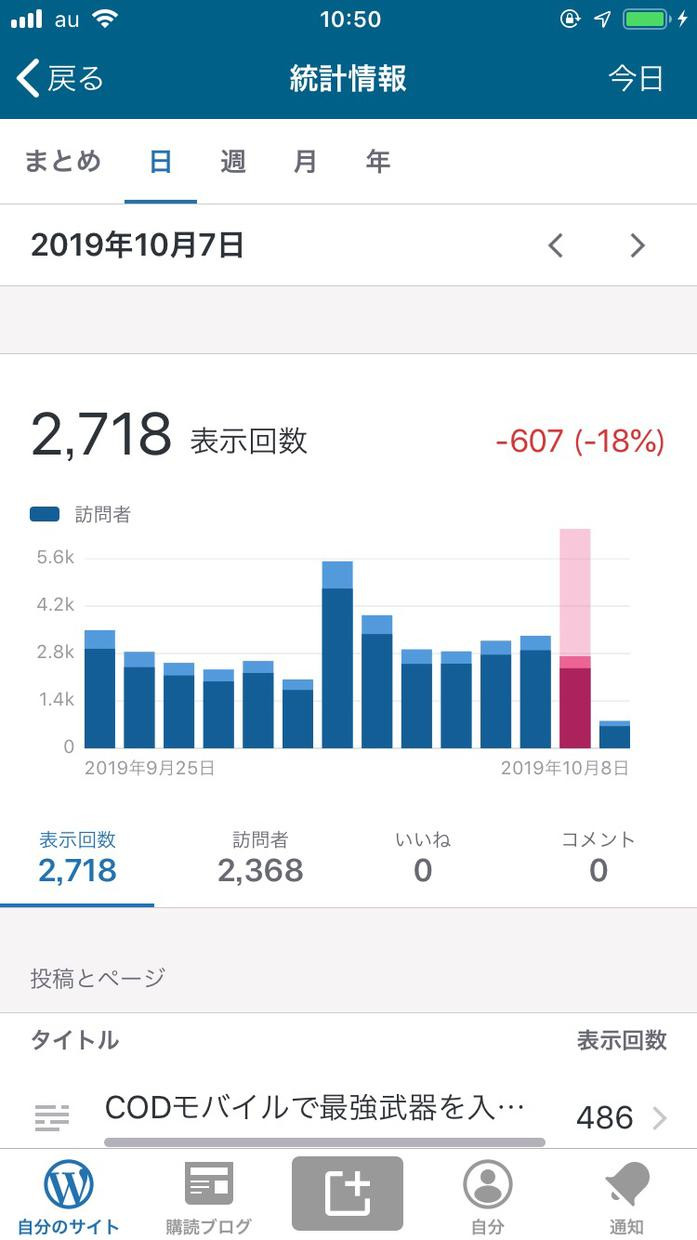The image size is (697, 1240).
Task: Open the 通知 notifications tab
Action: (x=627, y=1197)
